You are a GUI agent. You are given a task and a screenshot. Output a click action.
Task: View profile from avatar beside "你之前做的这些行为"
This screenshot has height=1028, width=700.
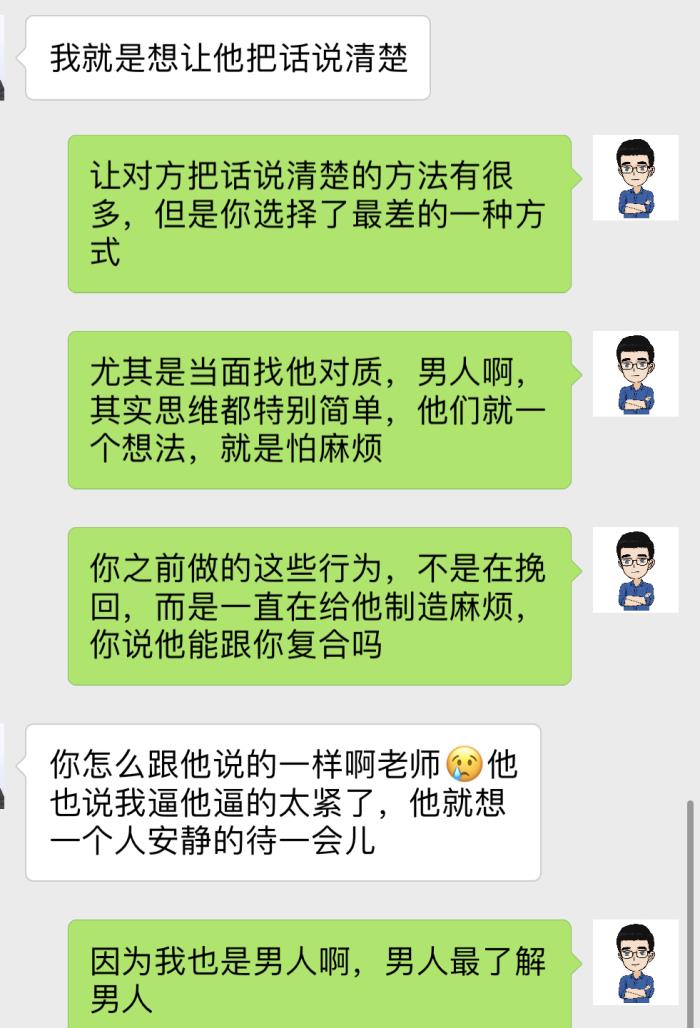pyautogui.click(x=635, y=570)
